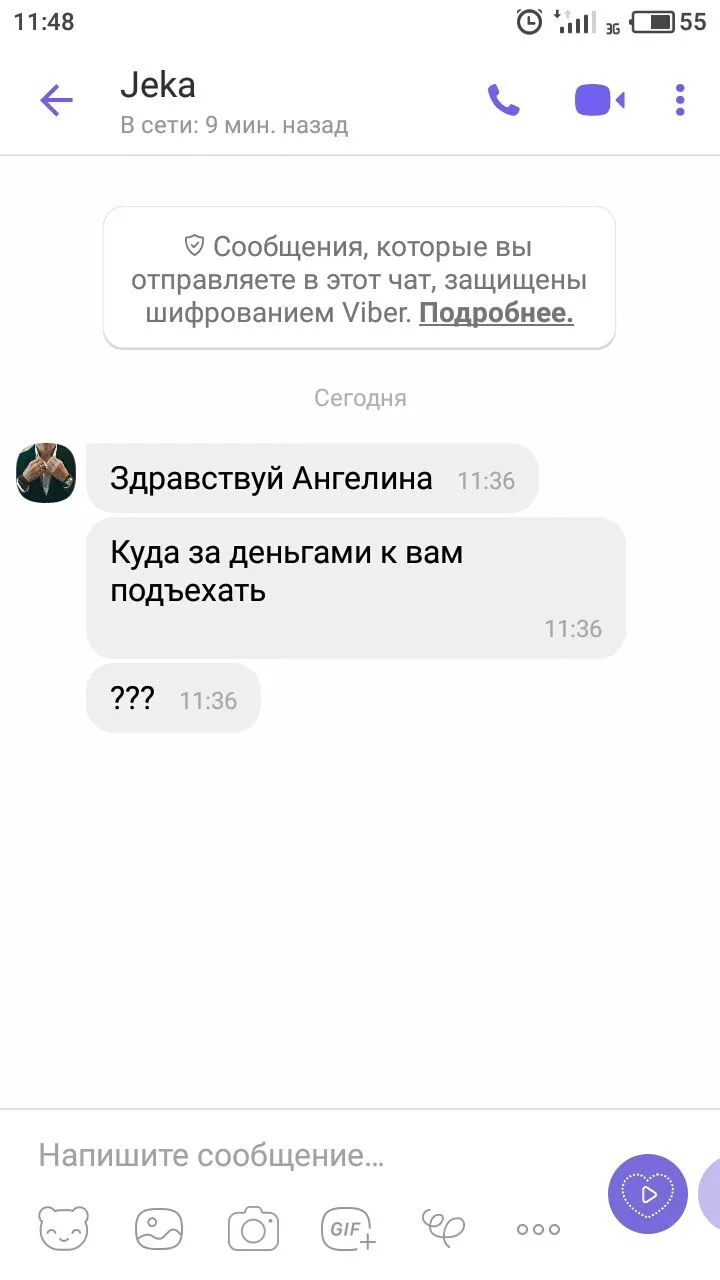720x1280 pixels.
Task: Show more attachment options
Action: 538,1229
